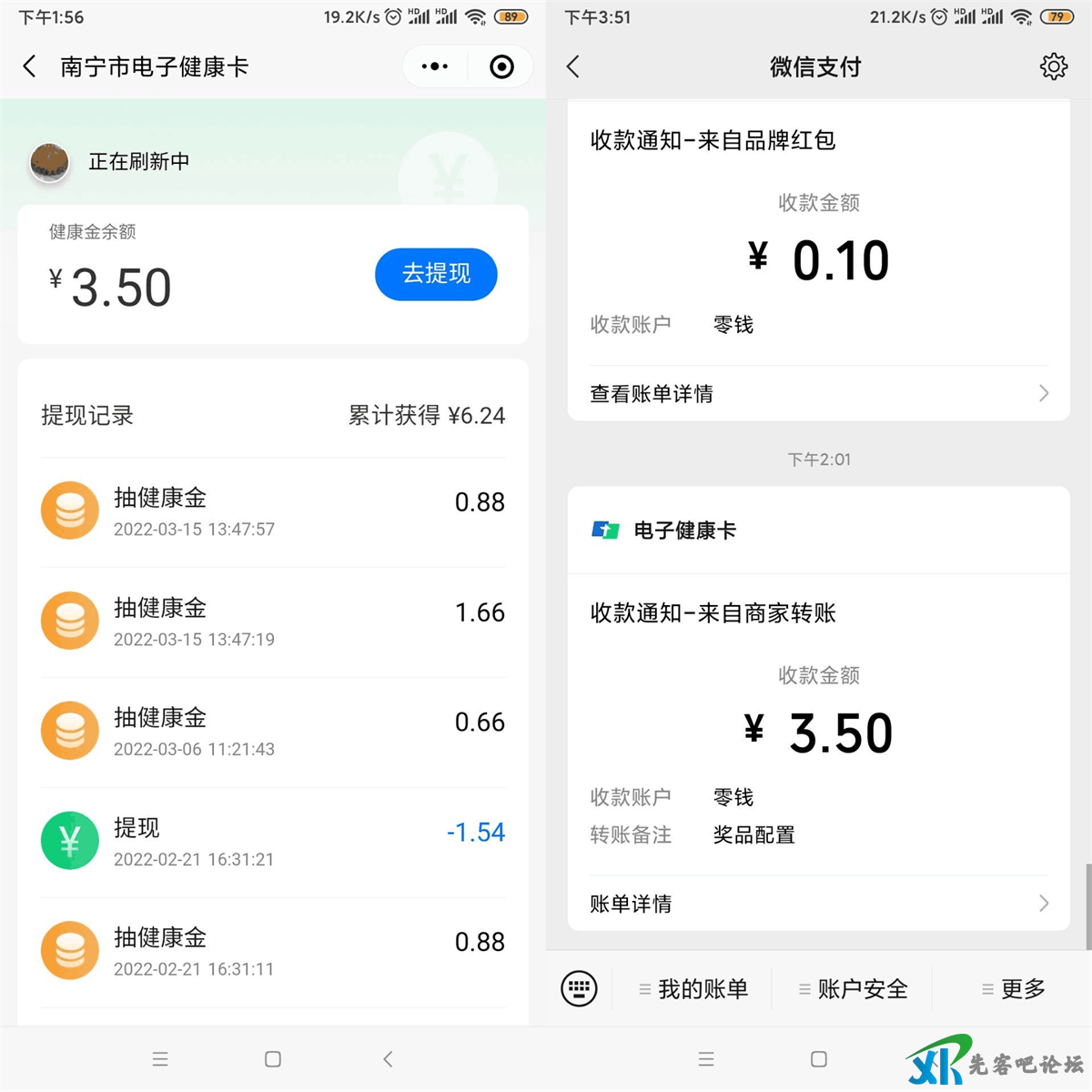Open 账单详情 for the 3.50 transfer
The image size is (1092, 1092).
point(818,903)
